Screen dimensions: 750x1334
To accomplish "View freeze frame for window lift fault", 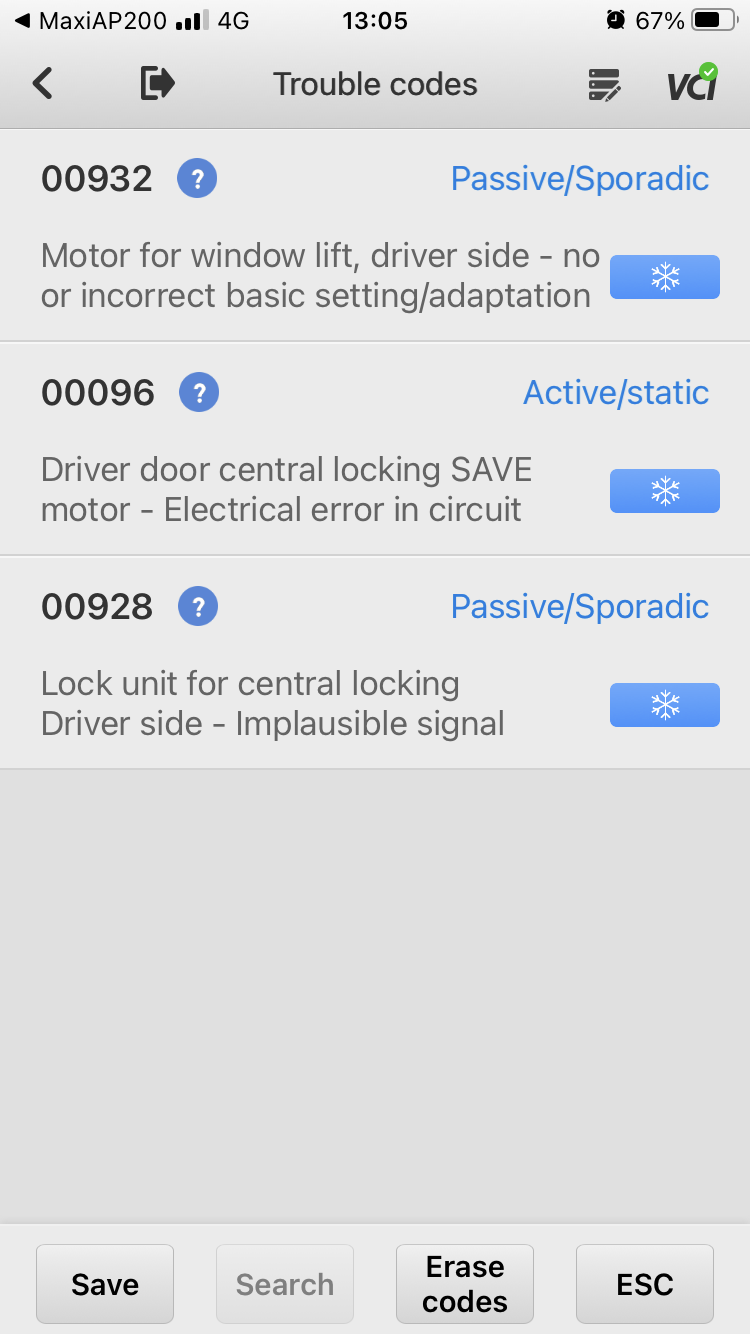I will click(x=664, y=277).
